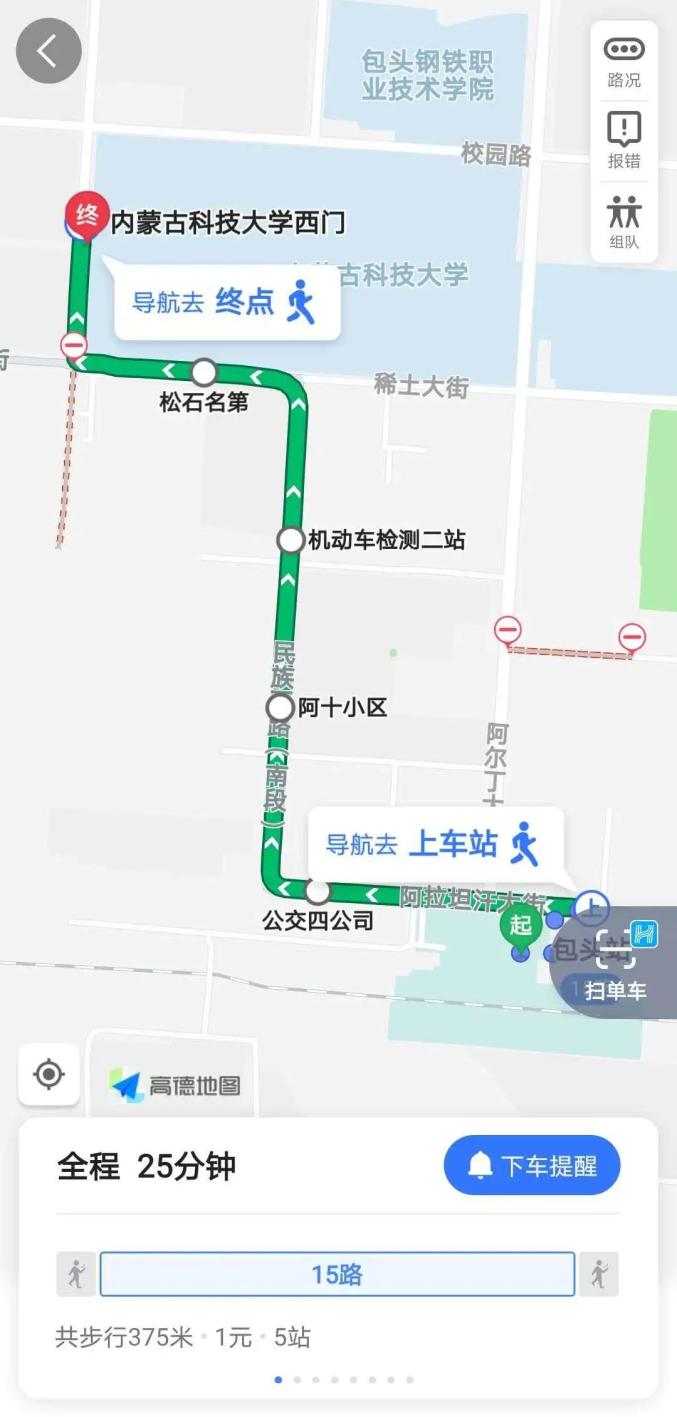This screenshot has width=677, height=1417.
Task: Tap the 松石名第 bus stop marker
Action: [x=204, y=373]
